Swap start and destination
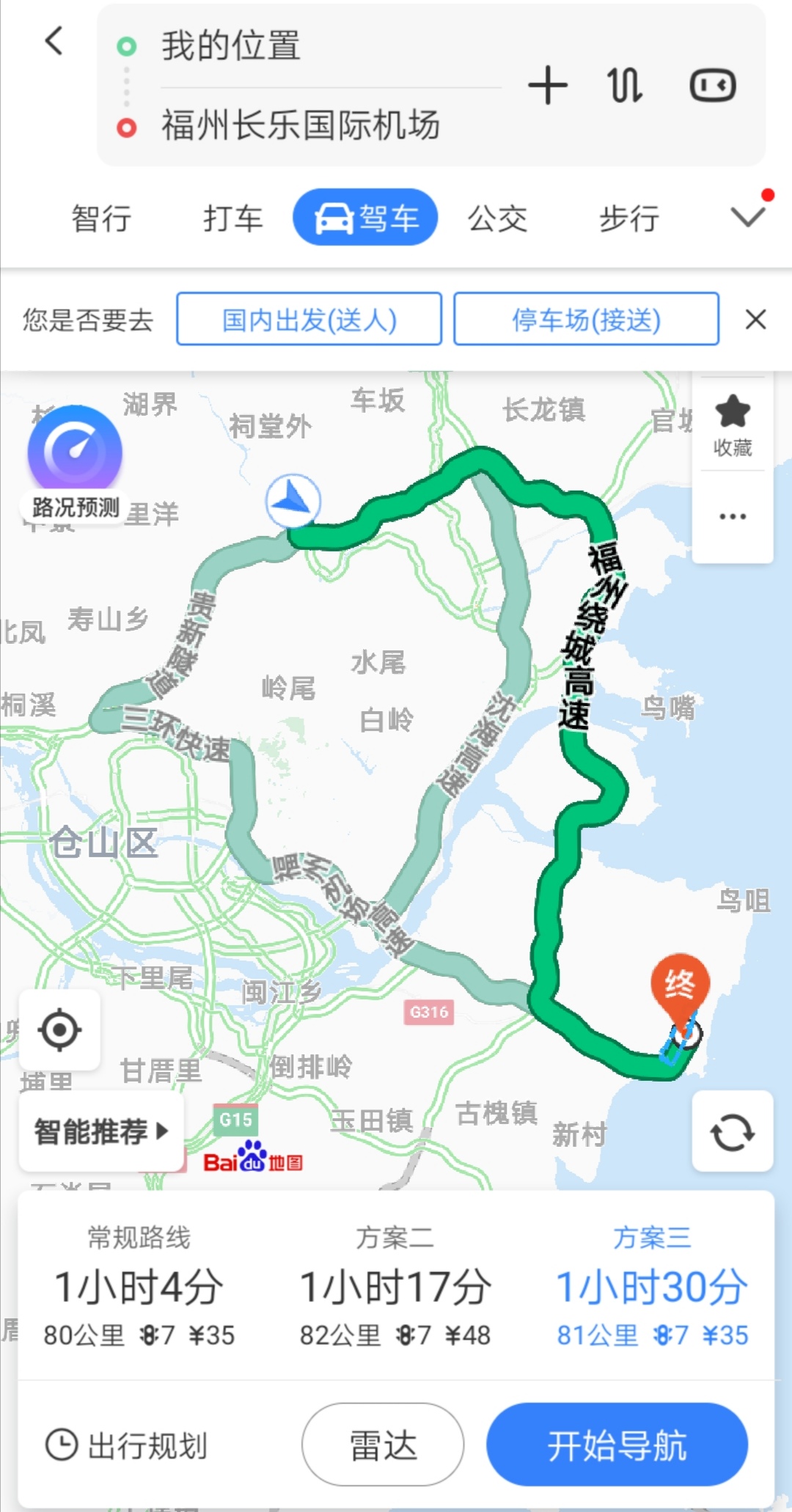Viewport: 792px width, 1512px height. [624, 86]
